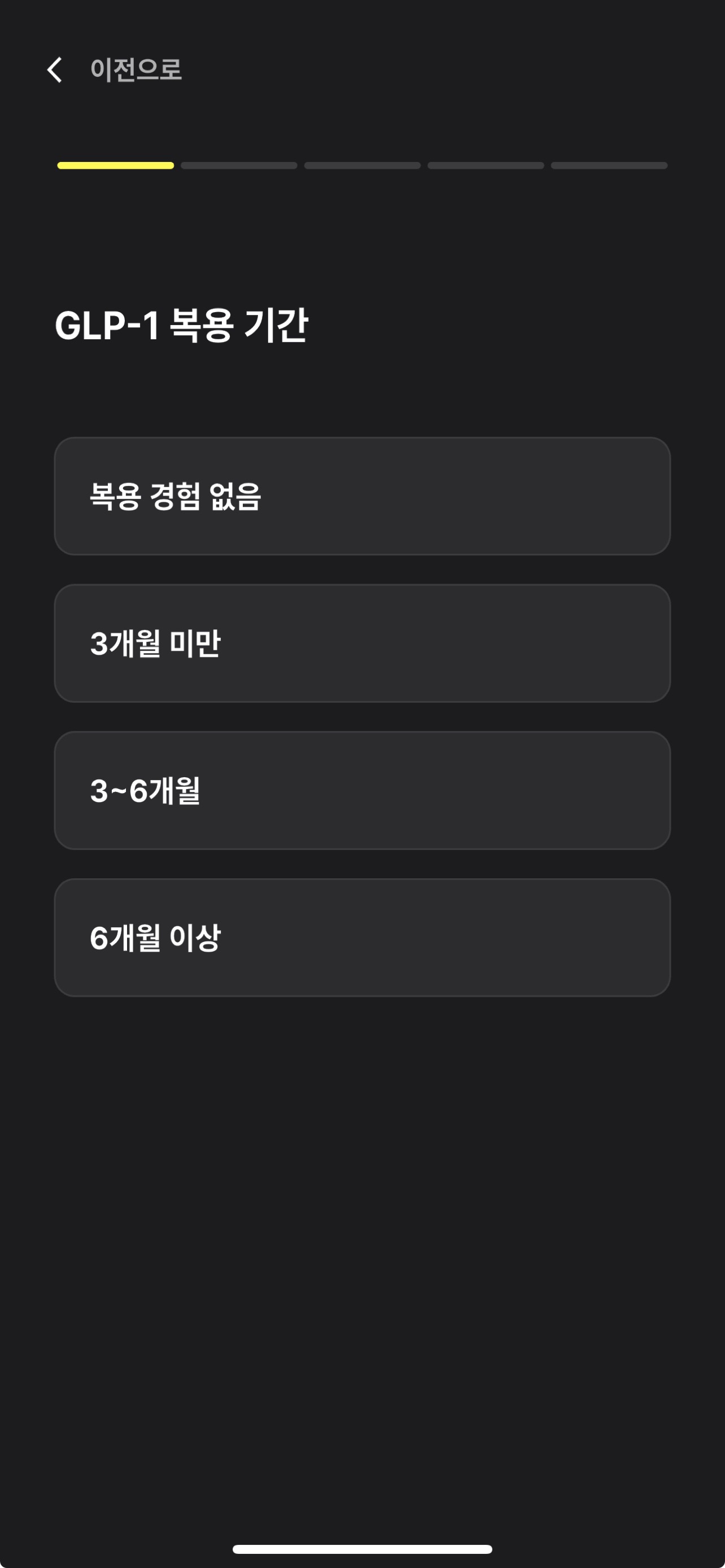725x1568 pixels.
Task: Select the '3~6개월' duration option
Action: pyautogui.click(x=362, y=790)
